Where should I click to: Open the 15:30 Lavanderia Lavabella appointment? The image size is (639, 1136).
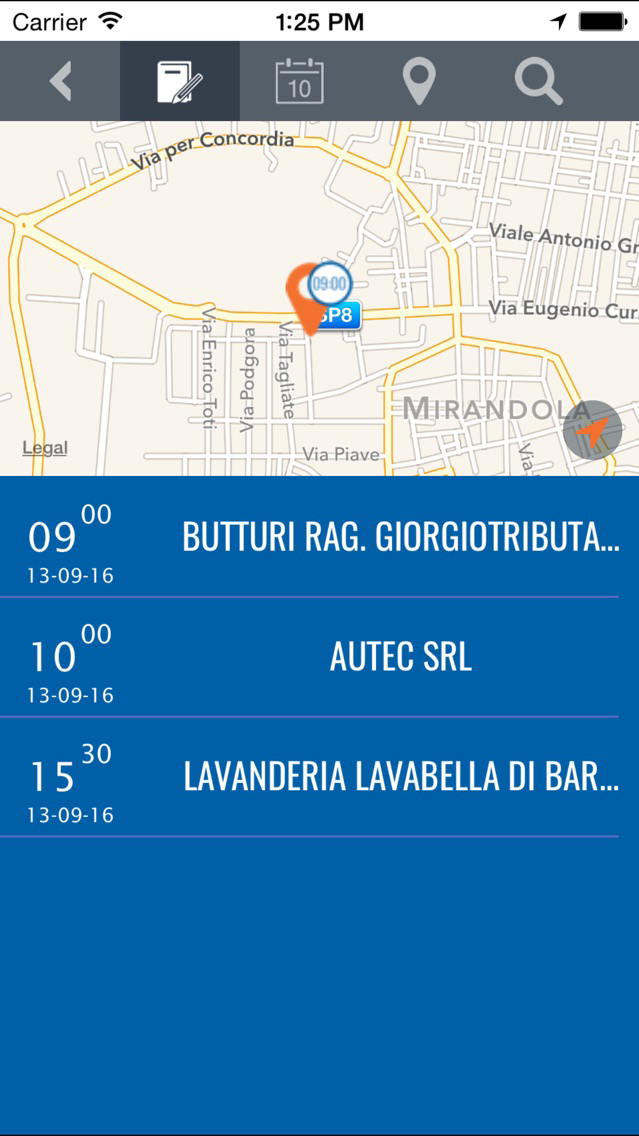pos(309,777)
